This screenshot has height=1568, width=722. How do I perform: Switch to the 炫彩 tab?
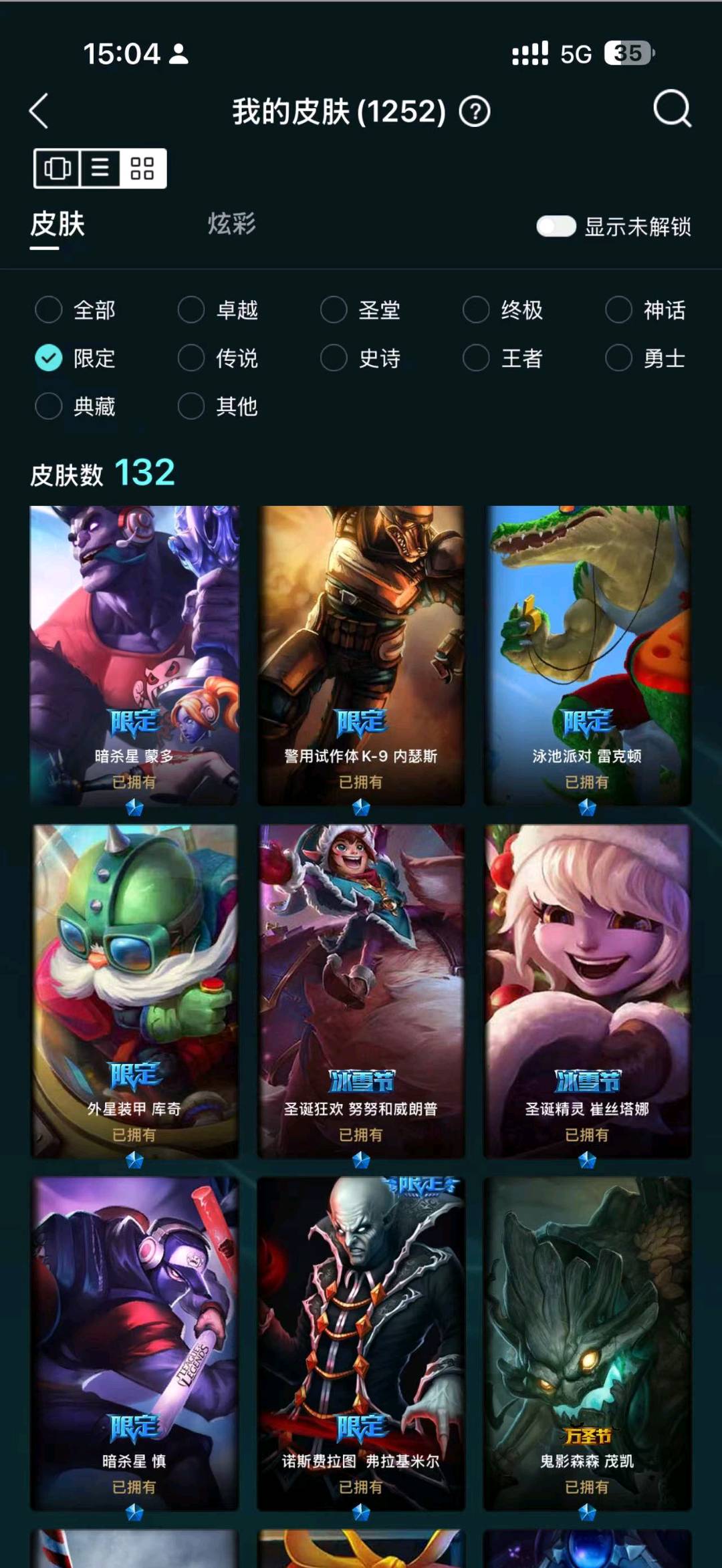click(x=232, y=223)
